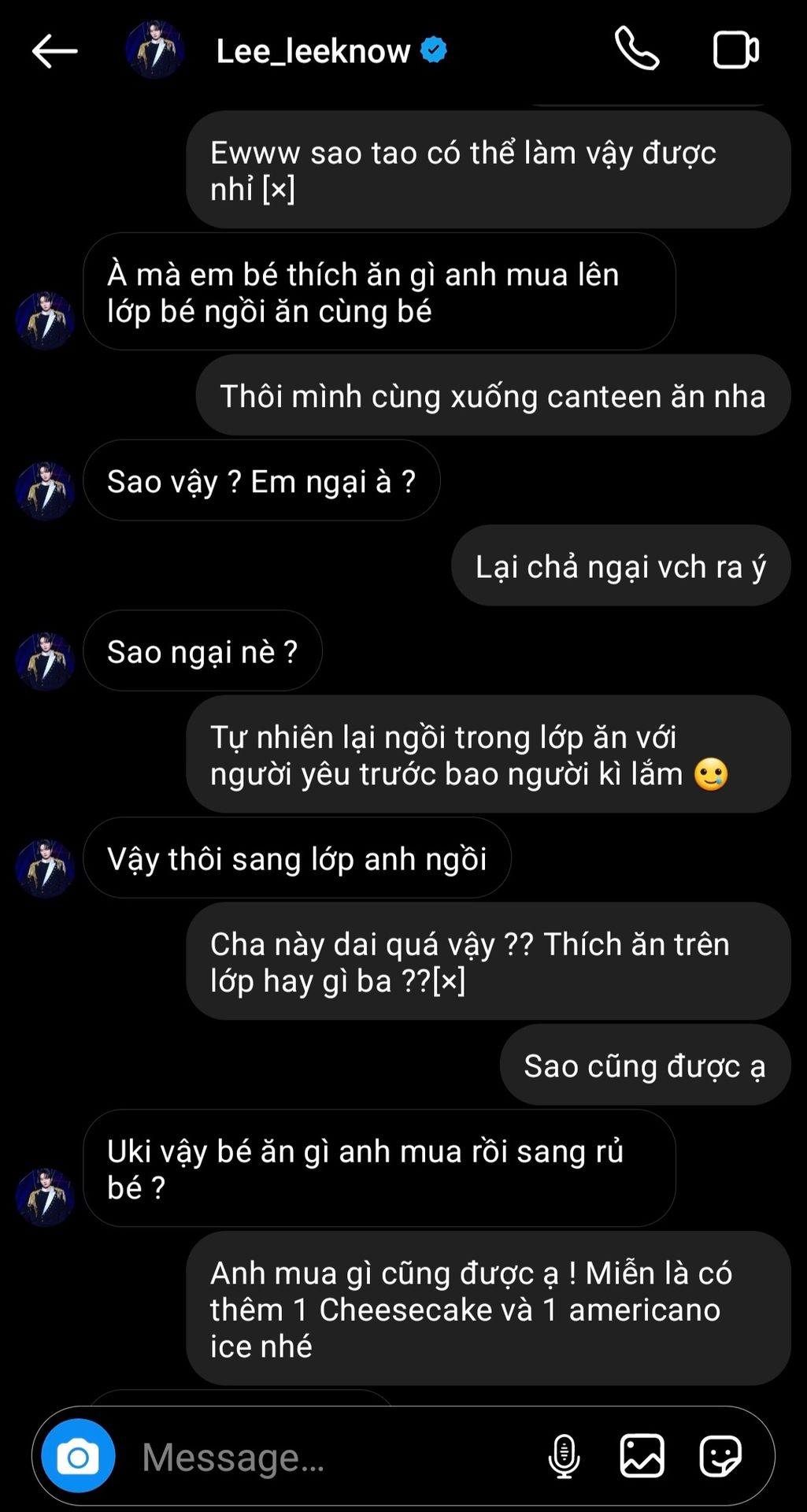Record a voice message with the microphone
The width and height of the screenshot is (807, 1512).
(x=564, y=1456)
